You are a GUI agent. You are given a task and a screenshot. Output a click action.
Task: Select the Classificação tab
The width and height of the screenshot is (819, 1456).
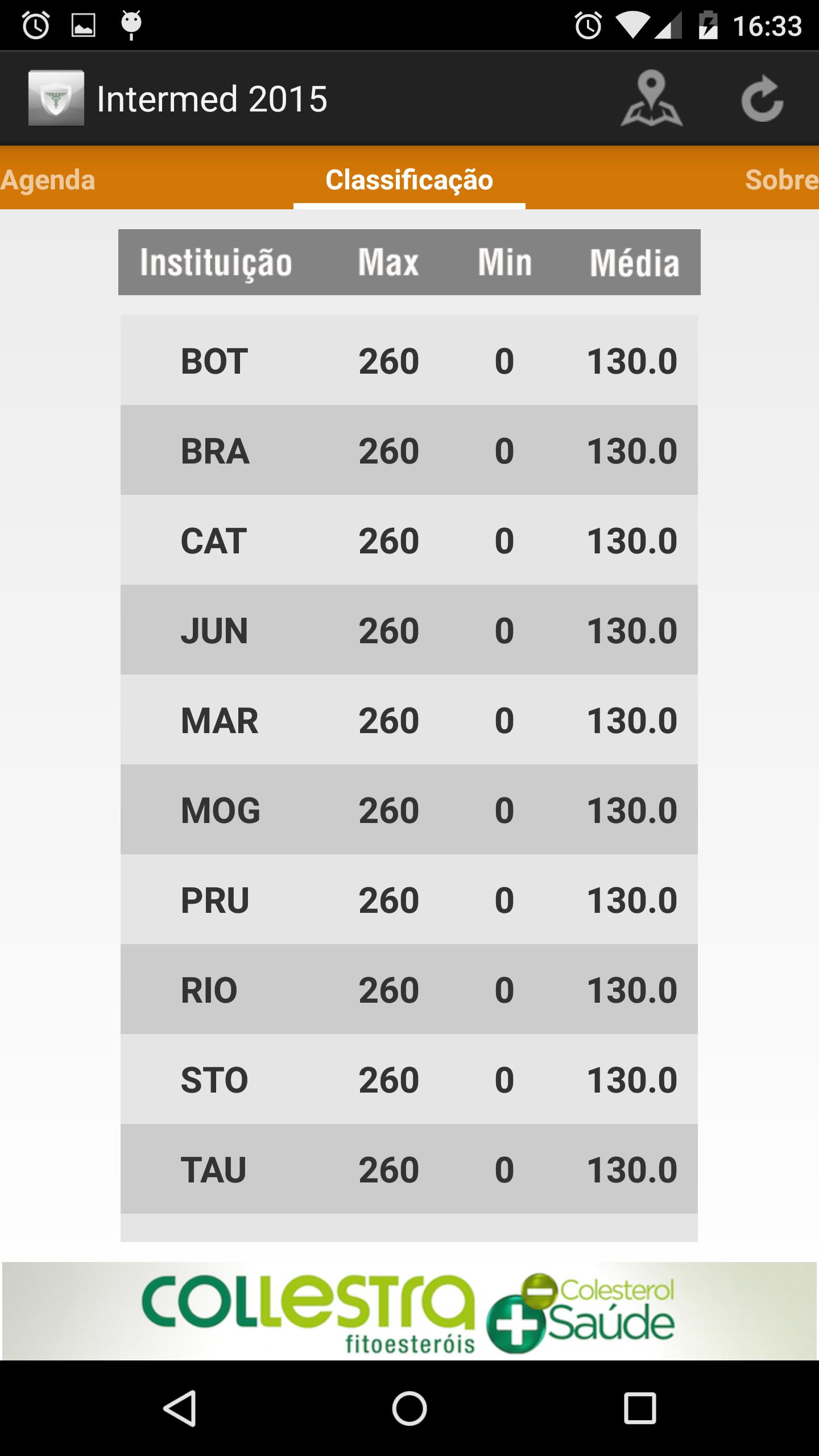409,180
